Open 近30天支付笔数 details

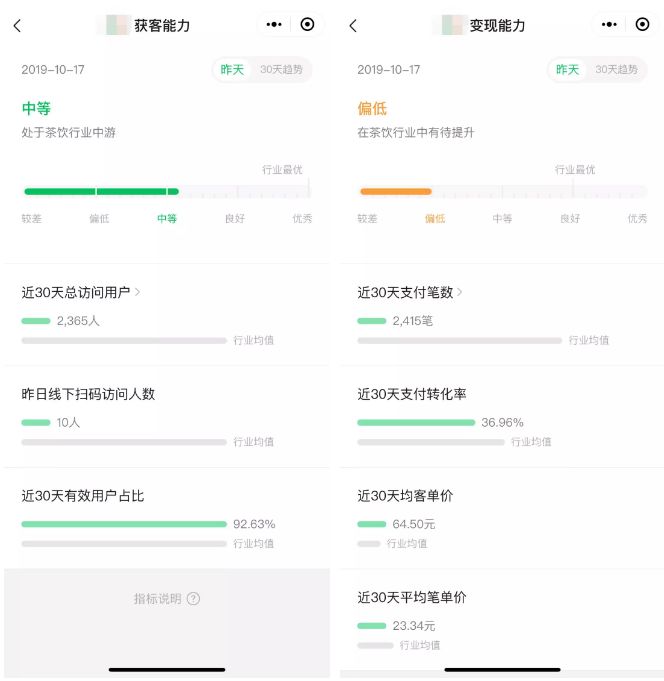click(x=410, y=292)
